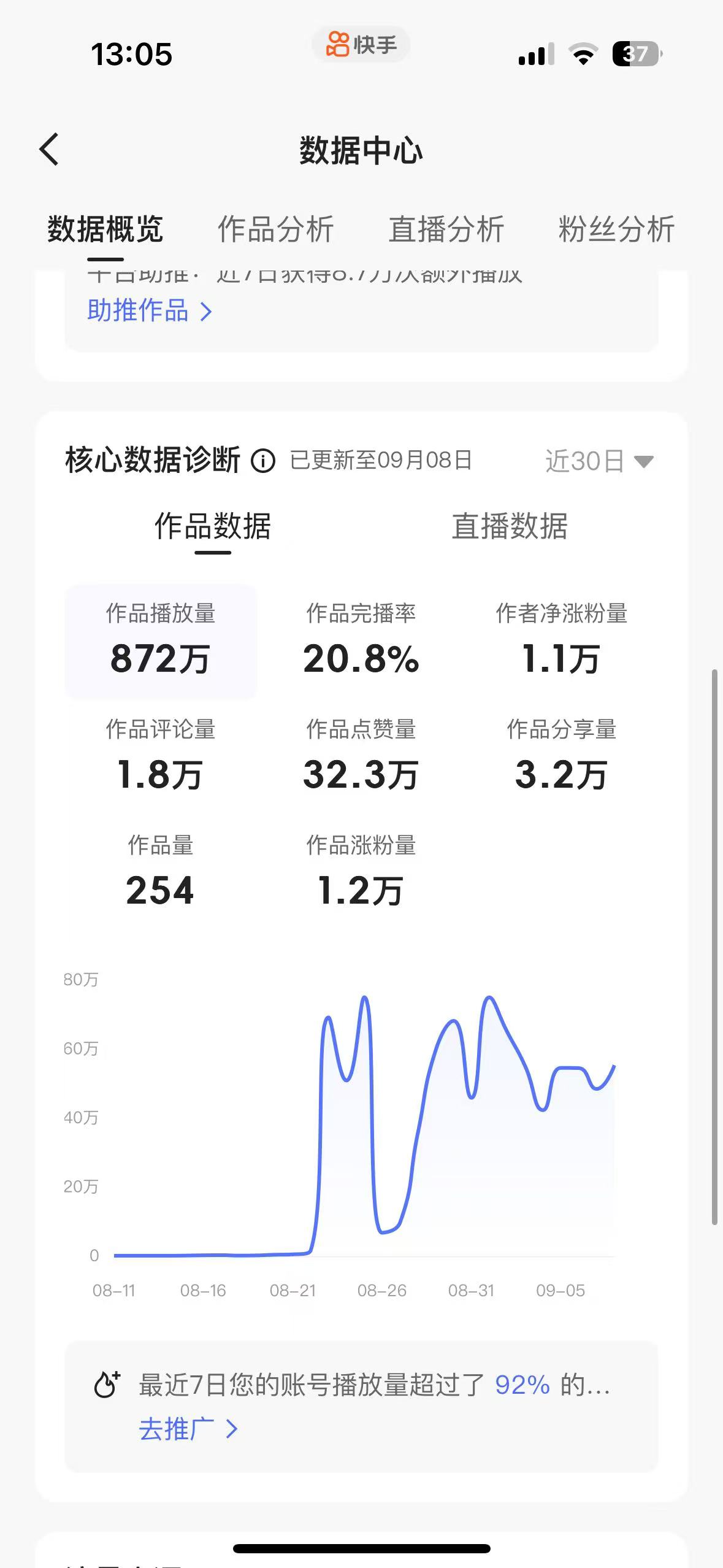723x1568 pixels.
Task: Switch to the 粉丝分析 tab
Action: click(x=616, y=229)
